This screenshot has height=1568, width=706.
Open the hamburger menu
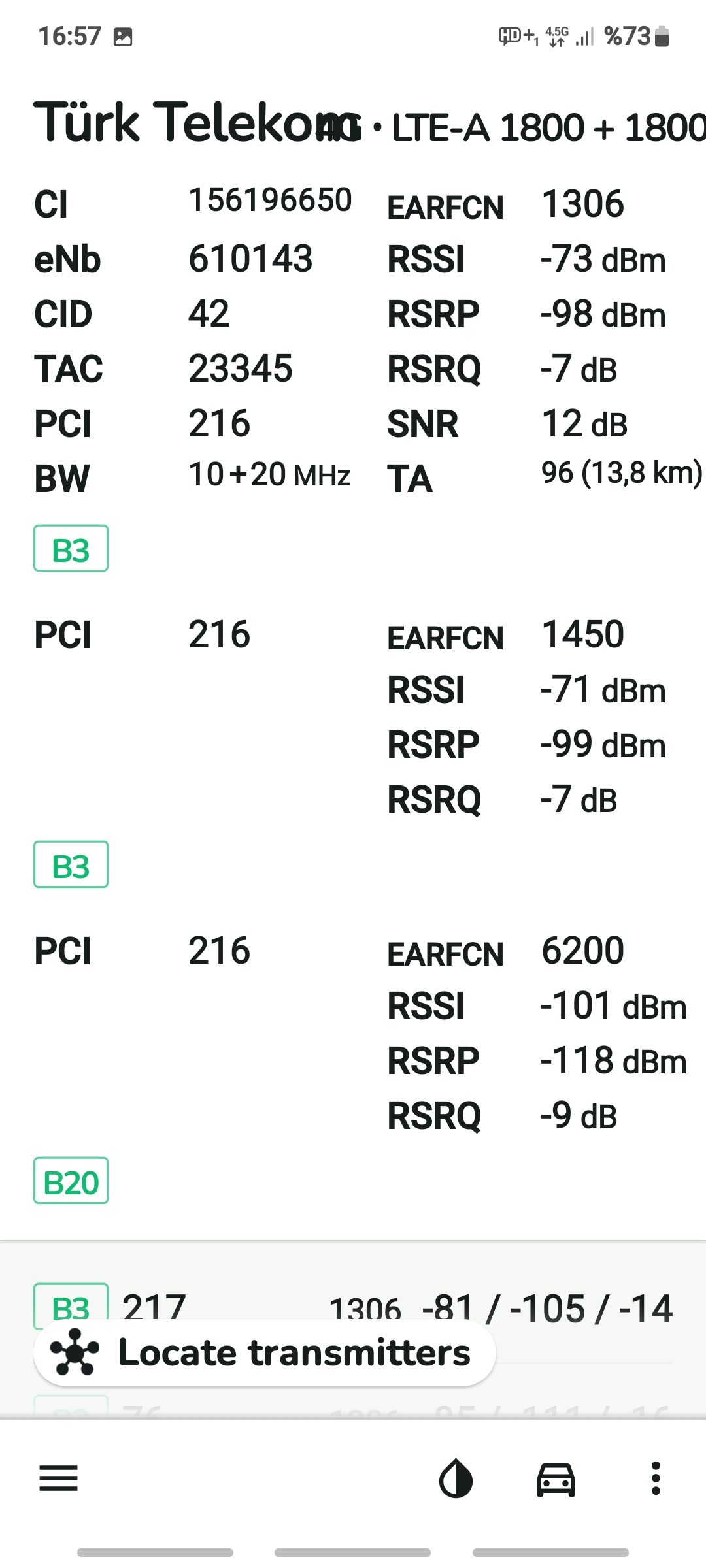(59, 1478)
